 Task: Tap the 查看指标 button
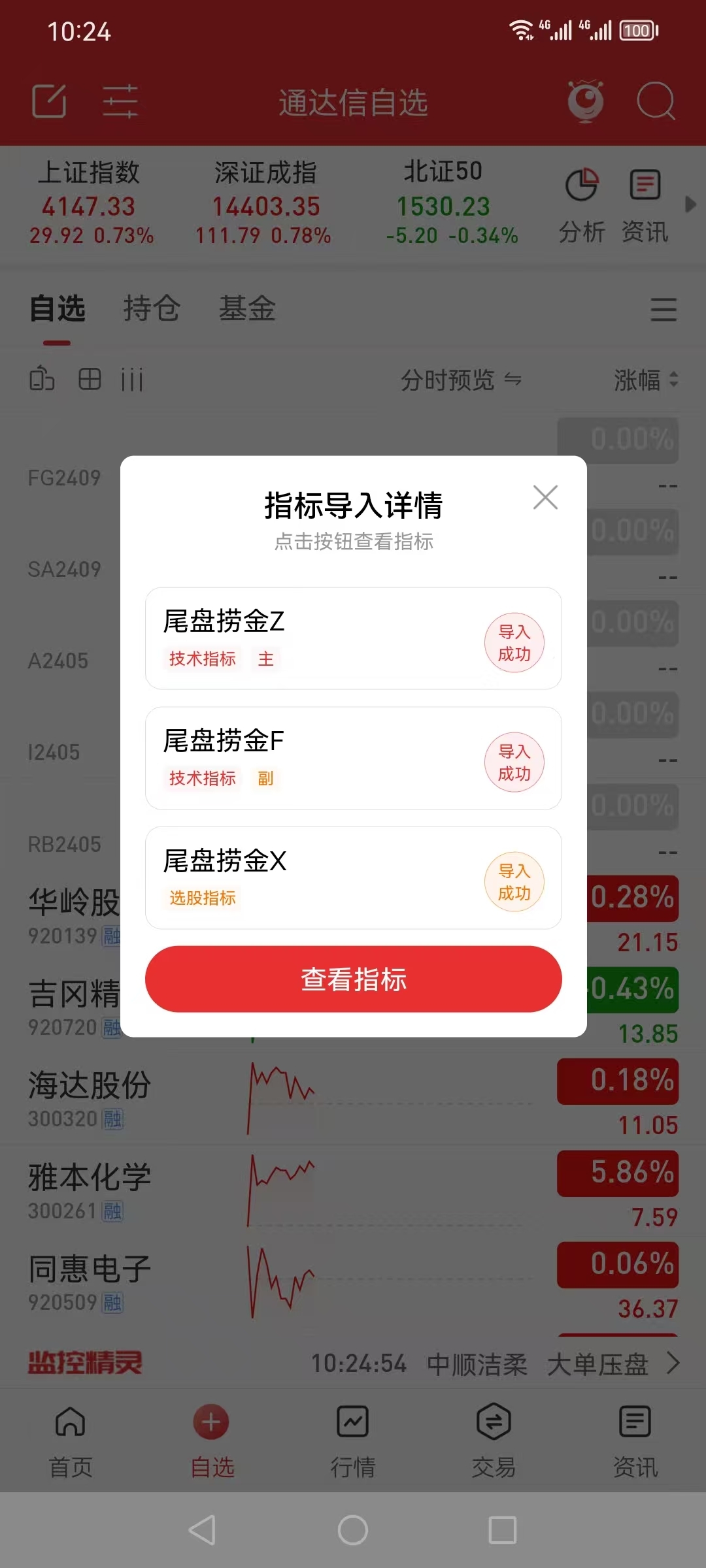point(353,979)
